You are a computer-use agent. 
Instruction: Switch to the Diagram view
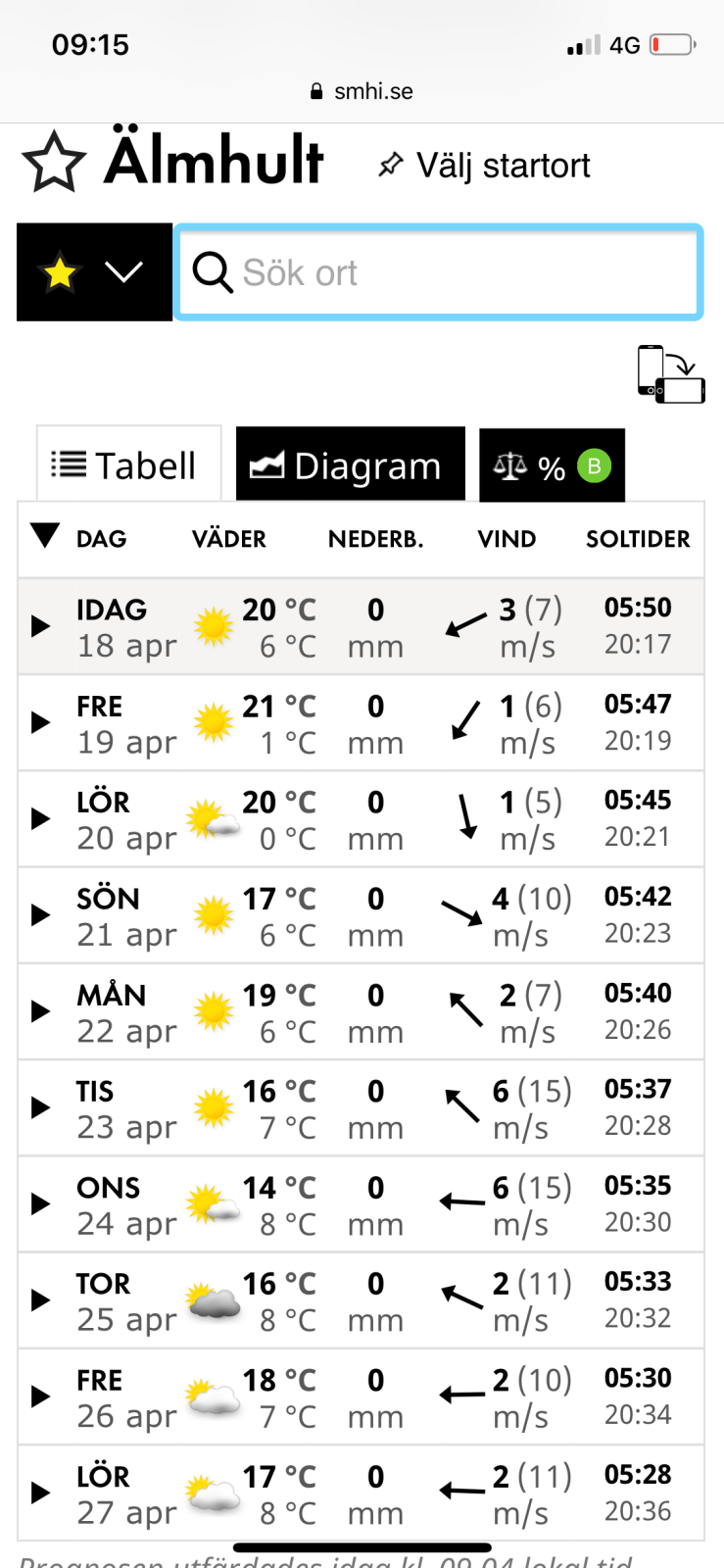click(350, 465)
